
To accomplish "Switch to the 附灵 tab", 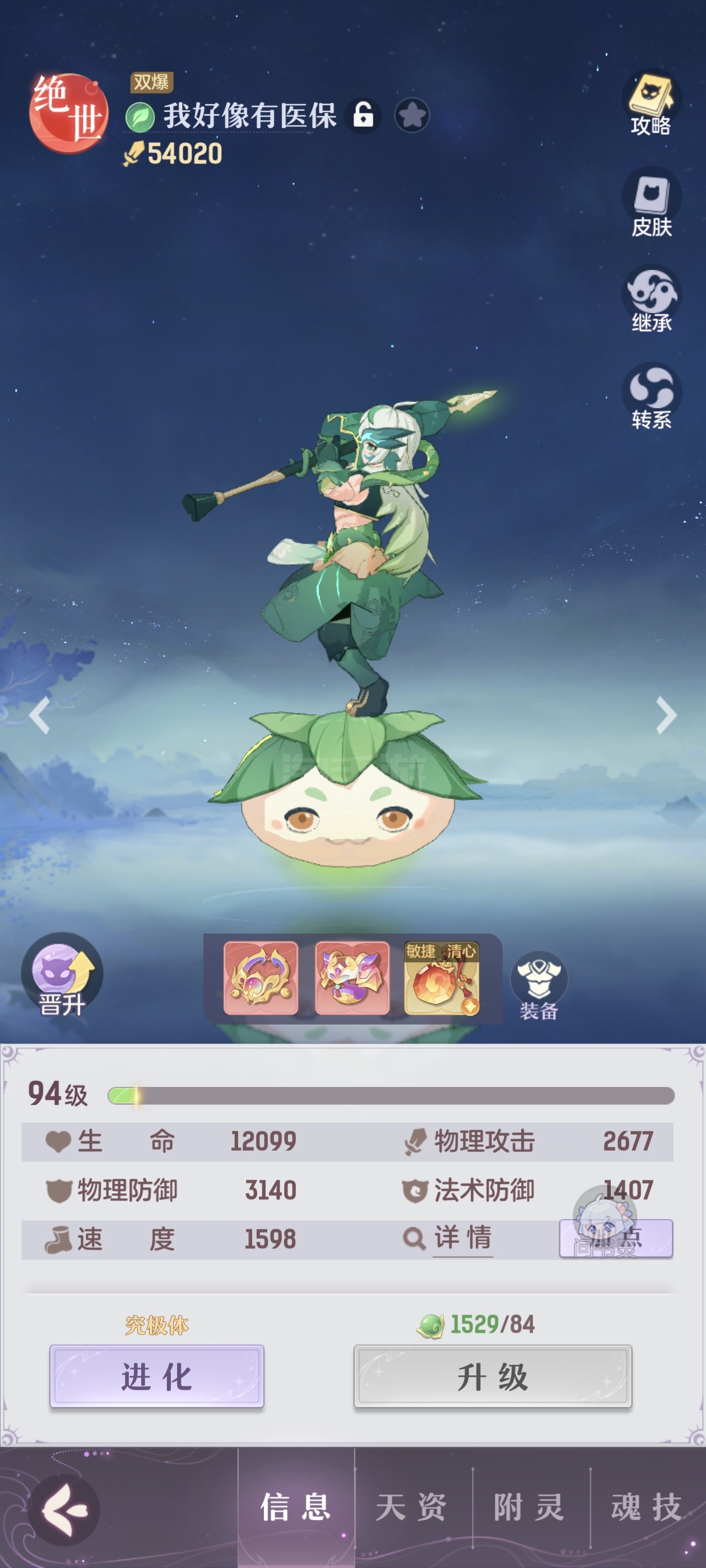I will [529, 1508].
